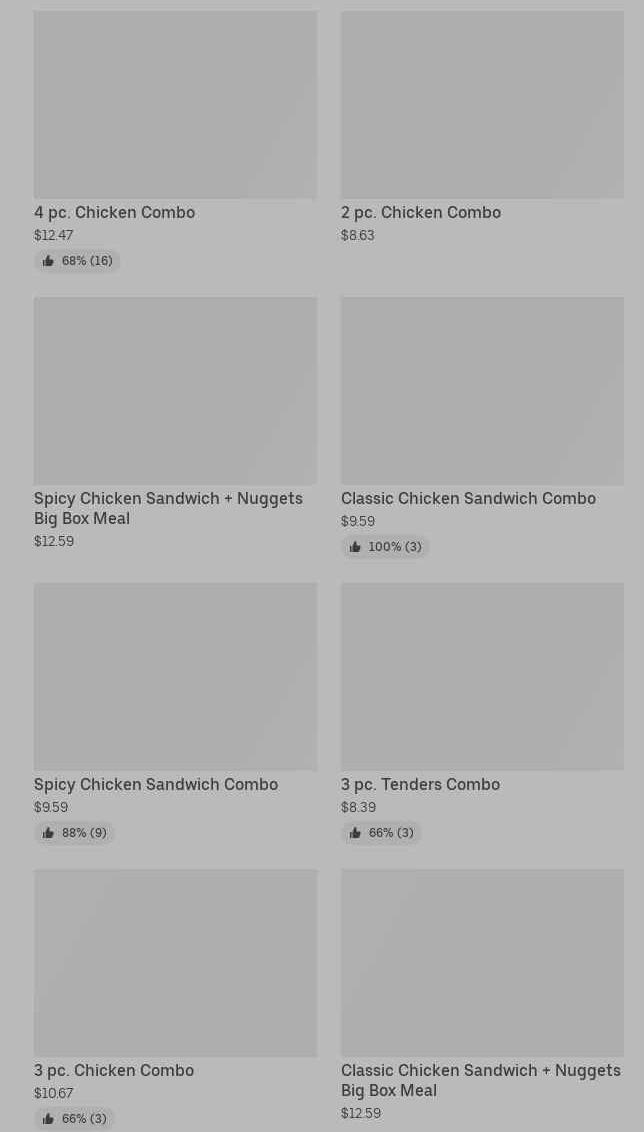
Task: View the Classic Chicken Sandwich Combo
Action: point(482,427)
